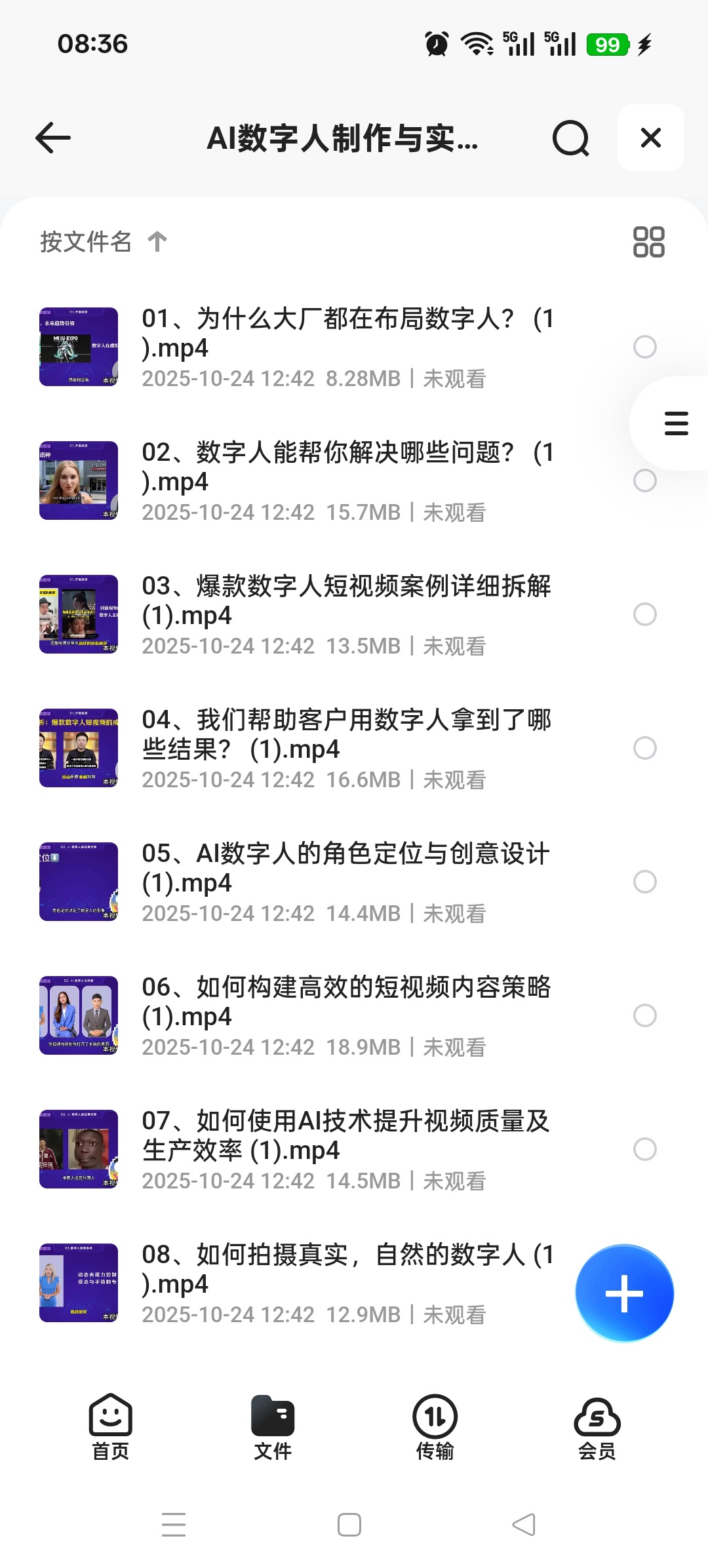Tap the X to exit this folder view
Image resolution: width=708 pixels, height=1568 pixels.
(650, 138)
